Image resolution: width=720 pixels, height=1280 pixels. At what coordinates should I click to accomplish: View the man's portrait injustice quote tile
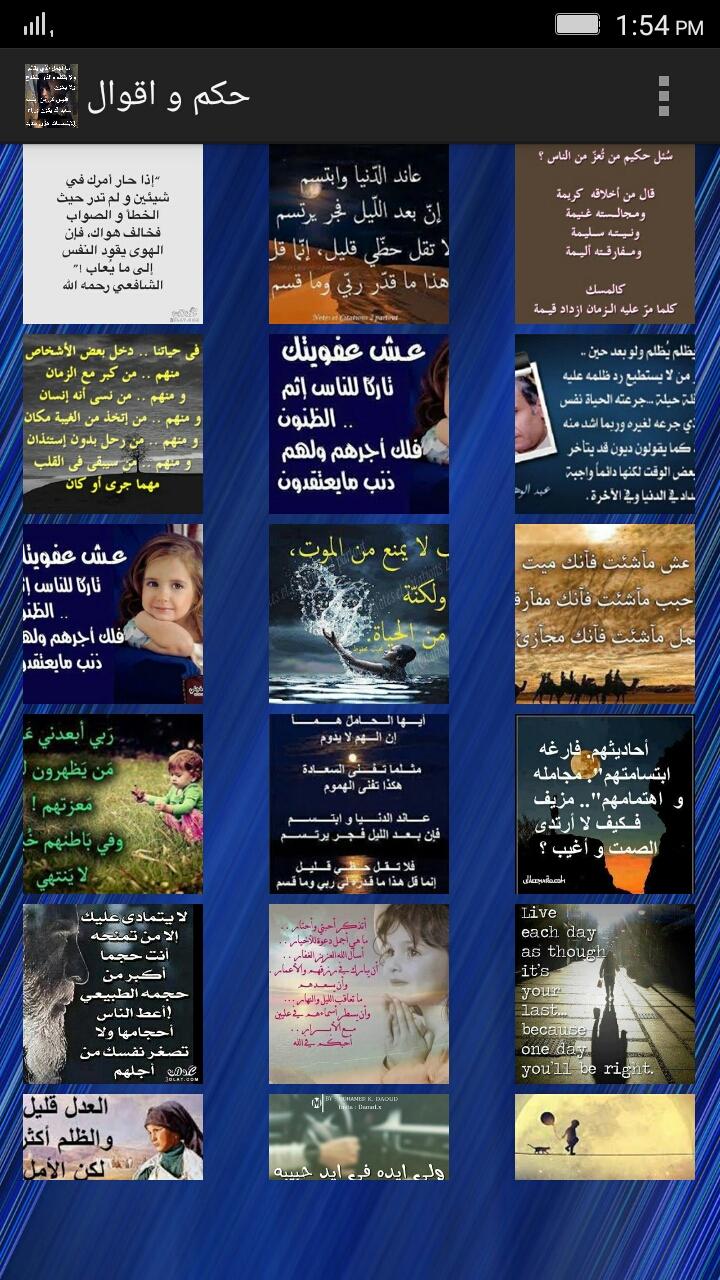click(x=604, y=423)
